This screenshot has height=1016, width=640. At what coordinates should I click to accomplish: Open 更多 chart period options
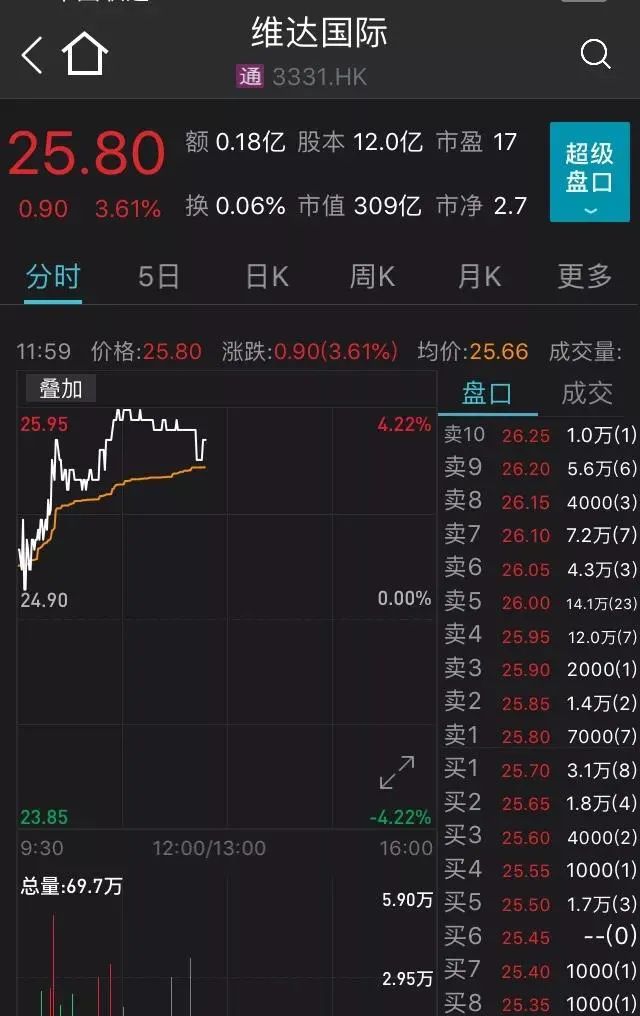coord(584,277)
